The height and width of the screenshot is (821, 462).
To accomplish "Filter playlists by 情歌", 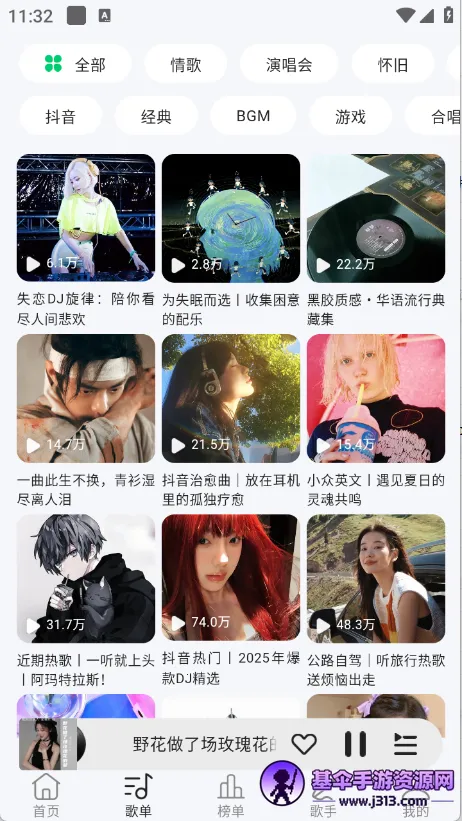I will click(185, 64).
